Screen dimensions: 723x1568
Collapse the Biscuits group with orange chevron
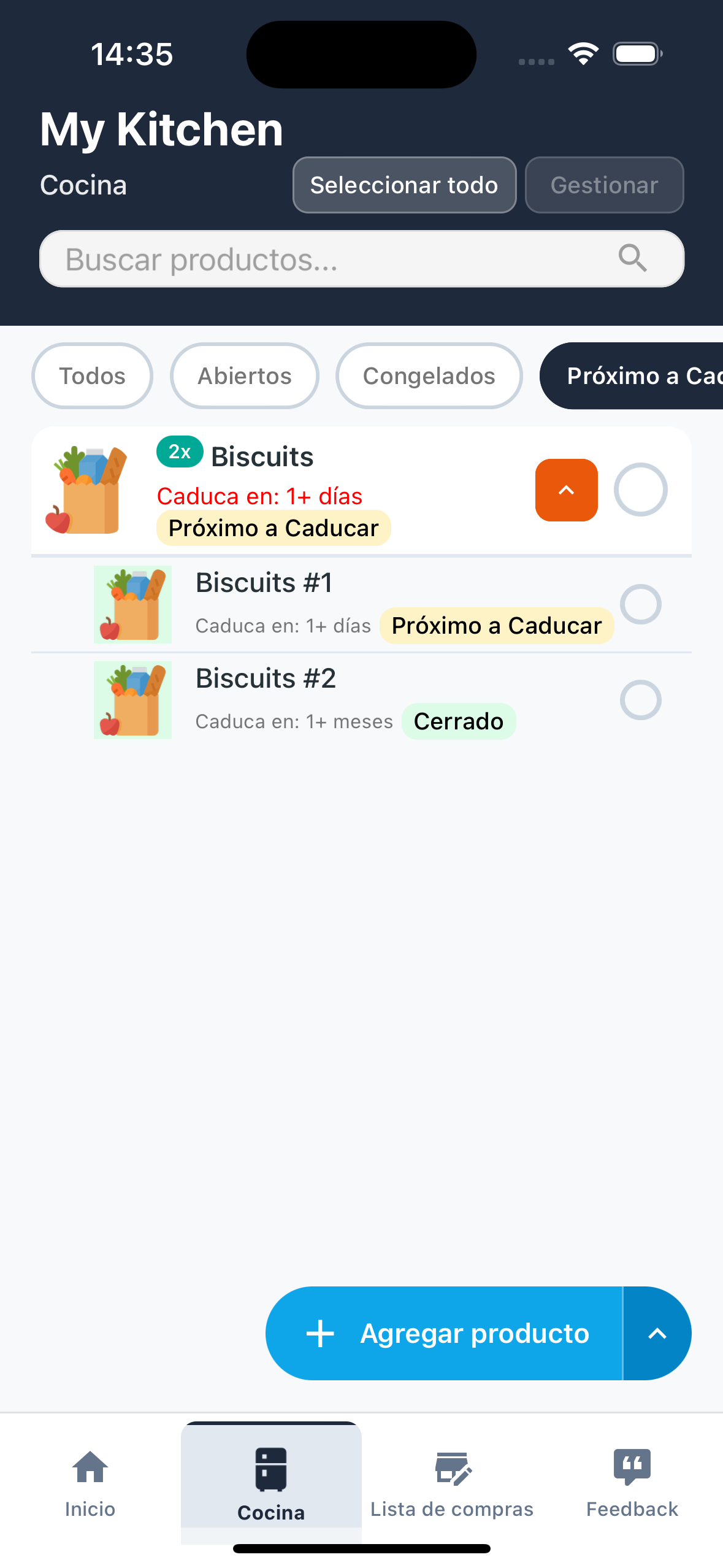tap(567, 490)
